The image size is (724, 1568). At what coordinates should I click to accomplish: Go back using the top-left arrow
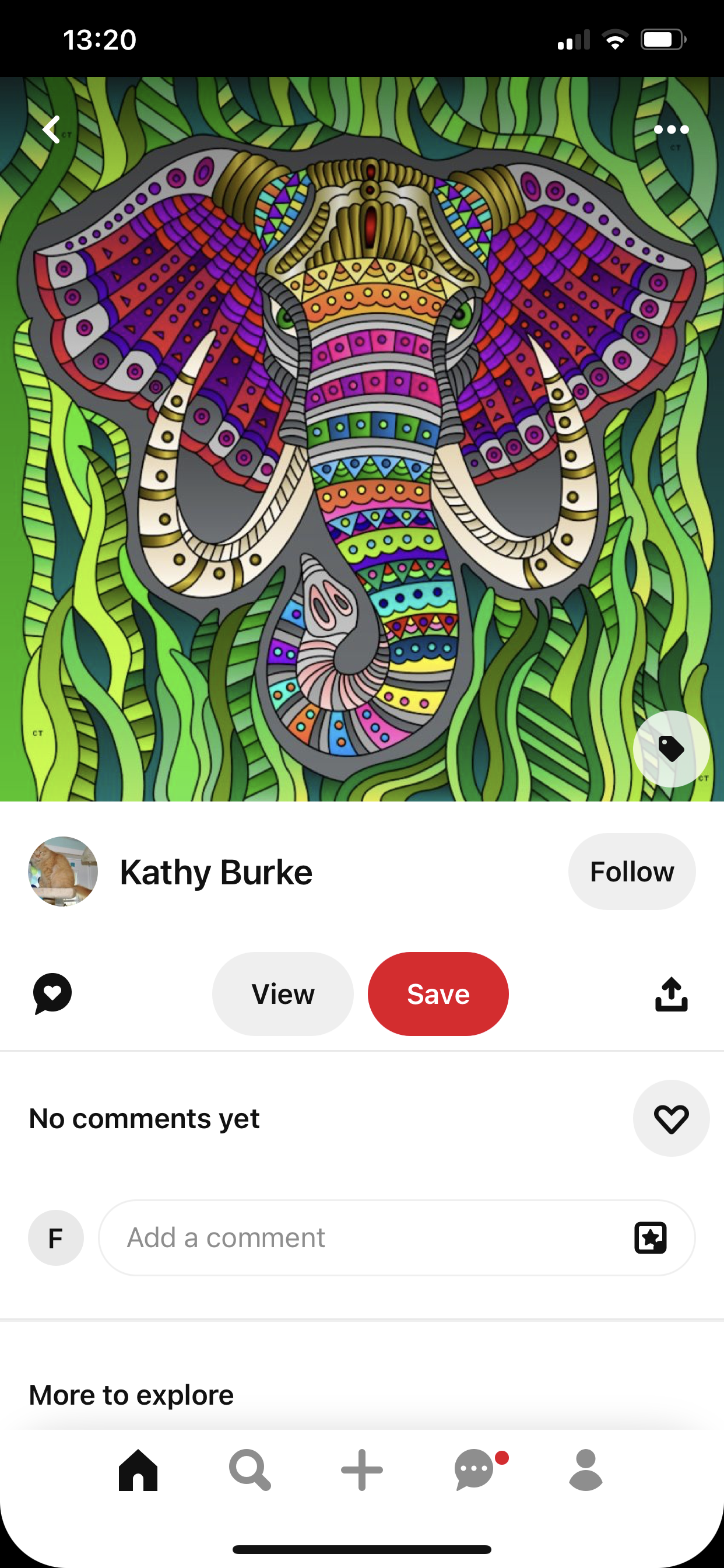point(51,129)
